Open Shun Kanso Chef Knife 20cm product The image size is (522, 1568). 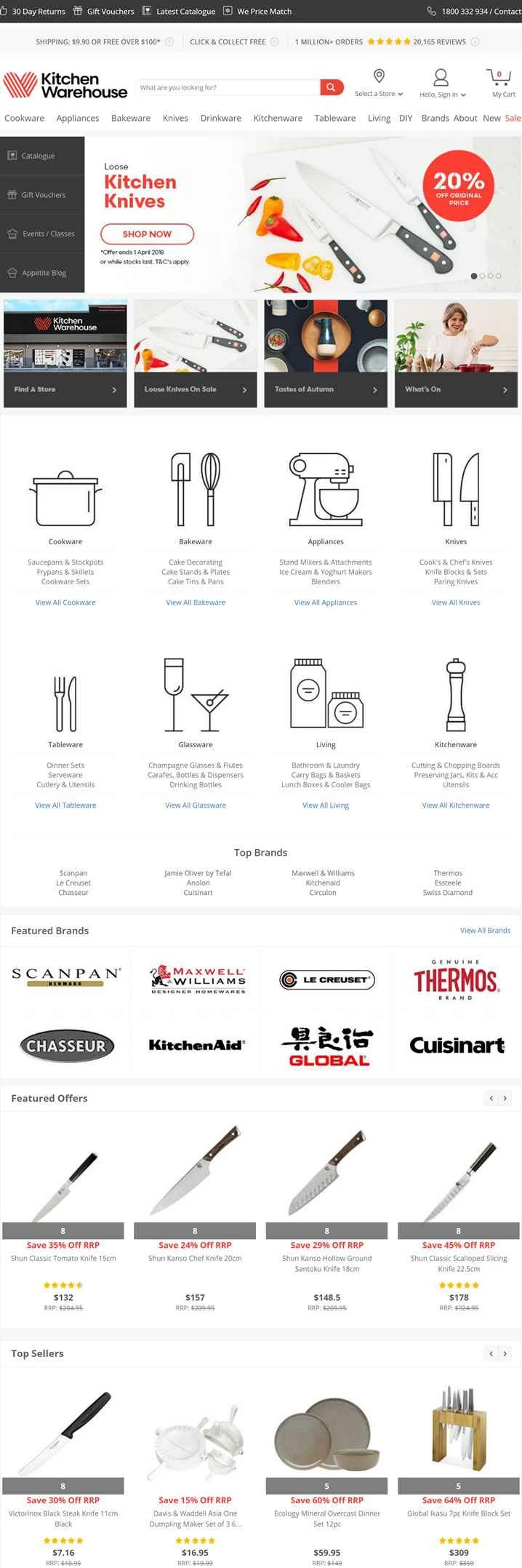coord(195,1258)
